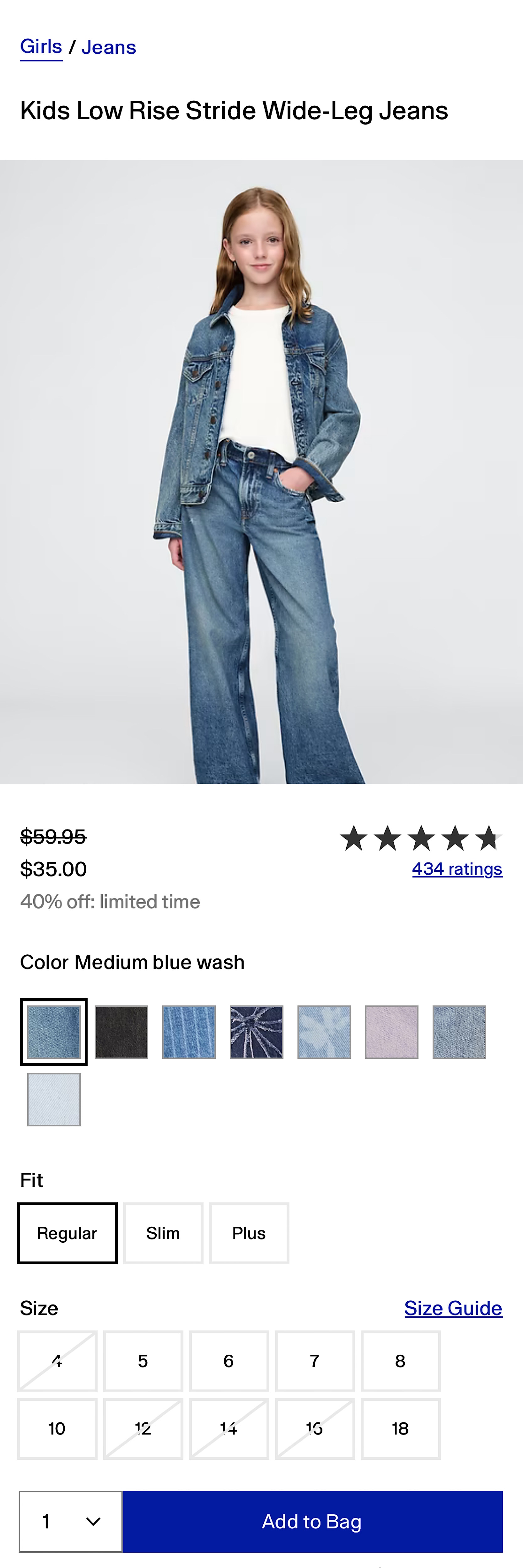Open the quantity dropdown
Viewport: 523px width, 1568px height.
pos(71,1521)
